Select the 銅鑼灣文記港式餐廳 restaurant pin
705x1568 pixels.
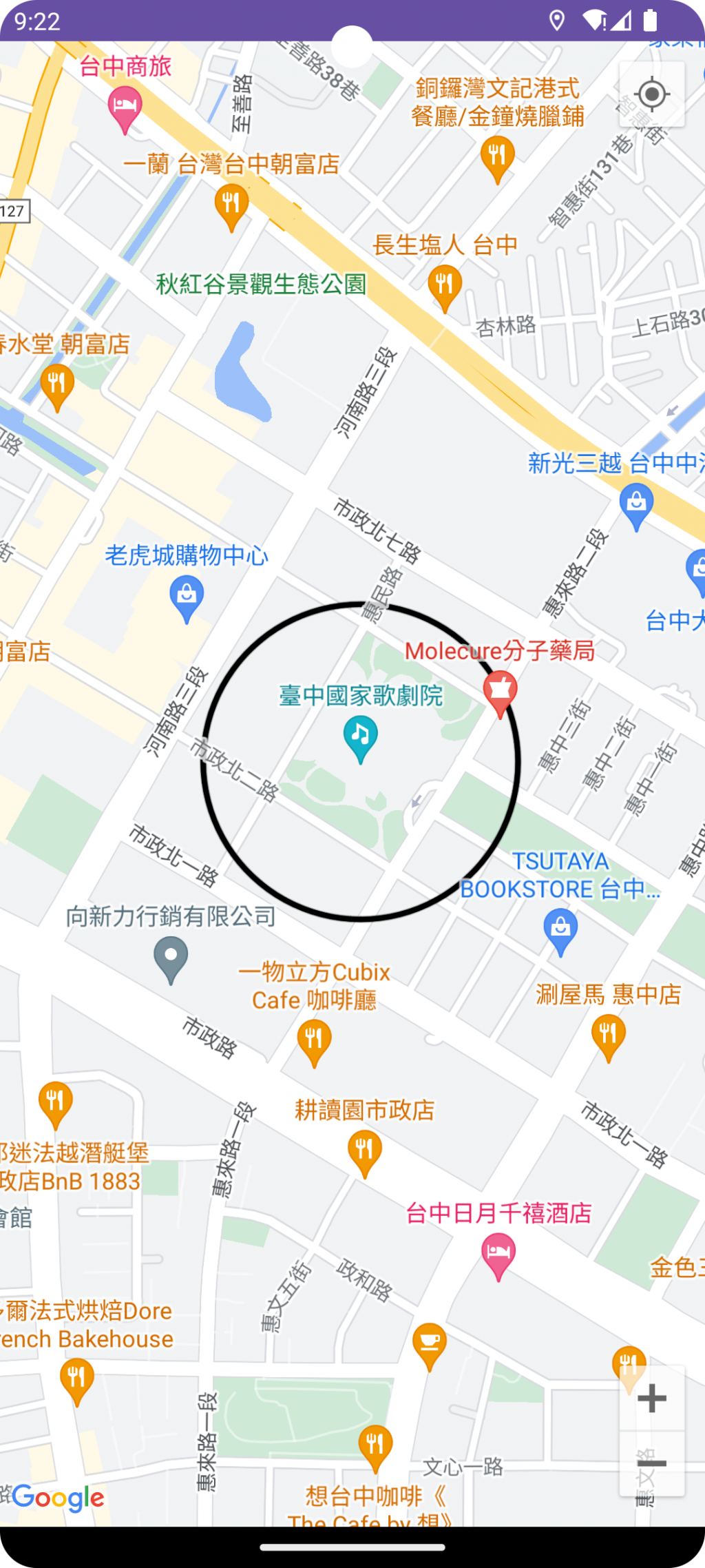497,156
